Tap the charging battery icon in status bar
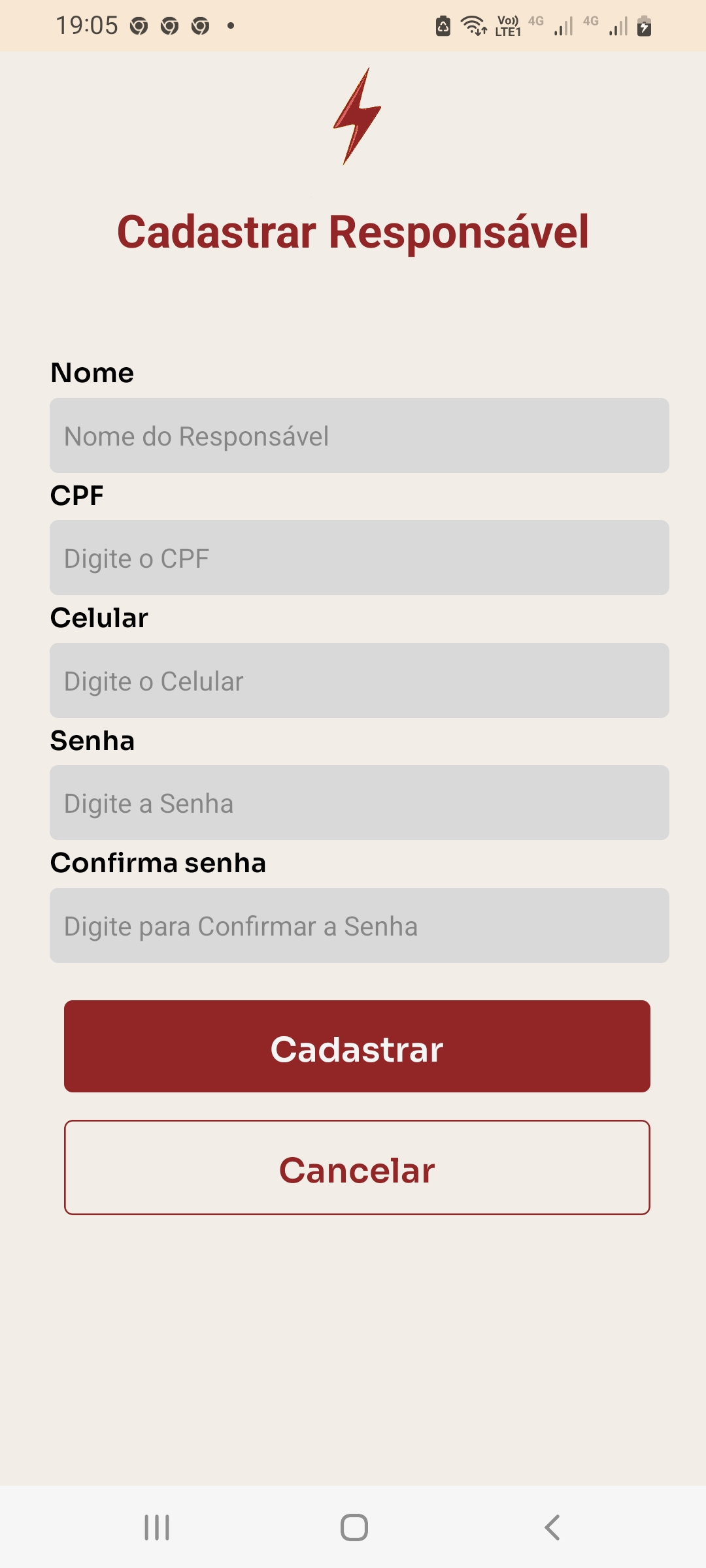Viewport: 706px width, 1568px height. pyautogui.click(x=645, y=26)
